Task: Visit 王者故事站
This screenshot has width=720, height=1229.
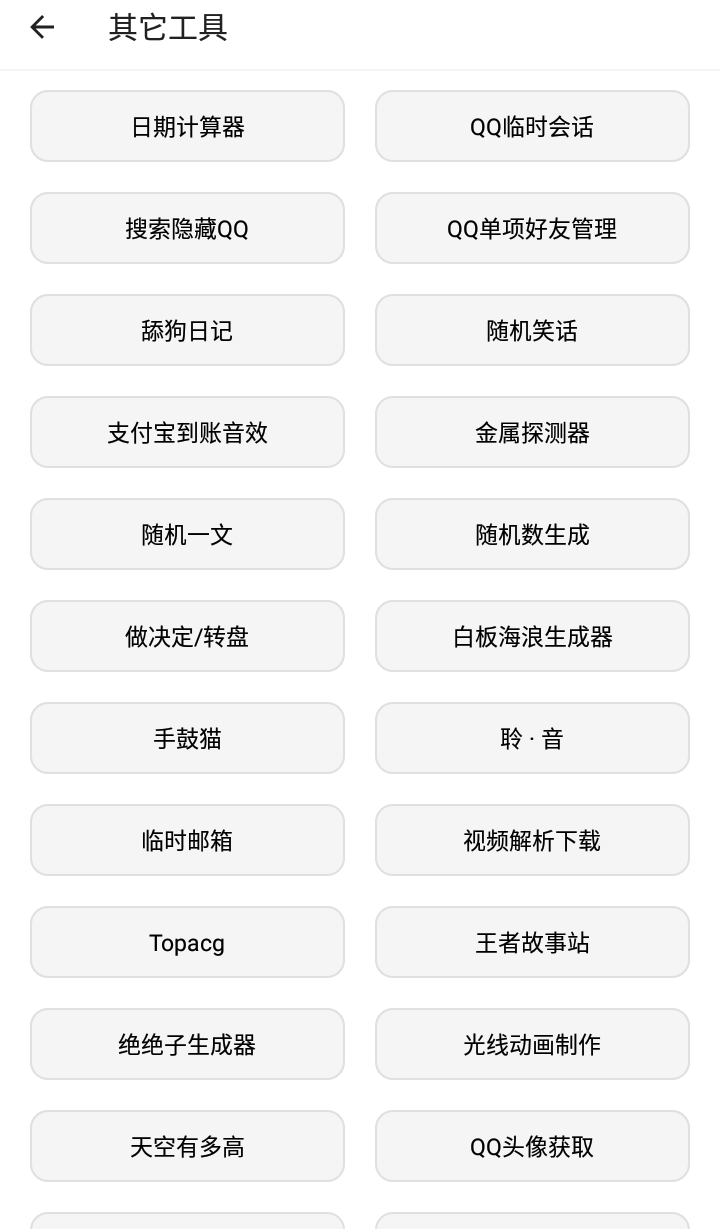Action: [x=532, y=942]
